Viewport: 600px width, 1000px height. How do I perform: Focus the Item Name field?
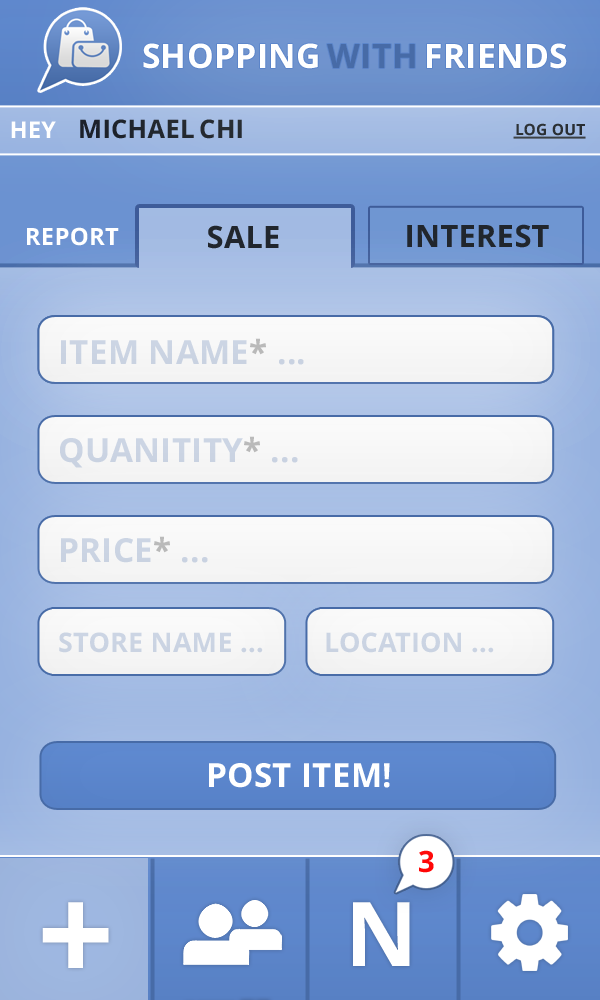(x=296, y=349)
